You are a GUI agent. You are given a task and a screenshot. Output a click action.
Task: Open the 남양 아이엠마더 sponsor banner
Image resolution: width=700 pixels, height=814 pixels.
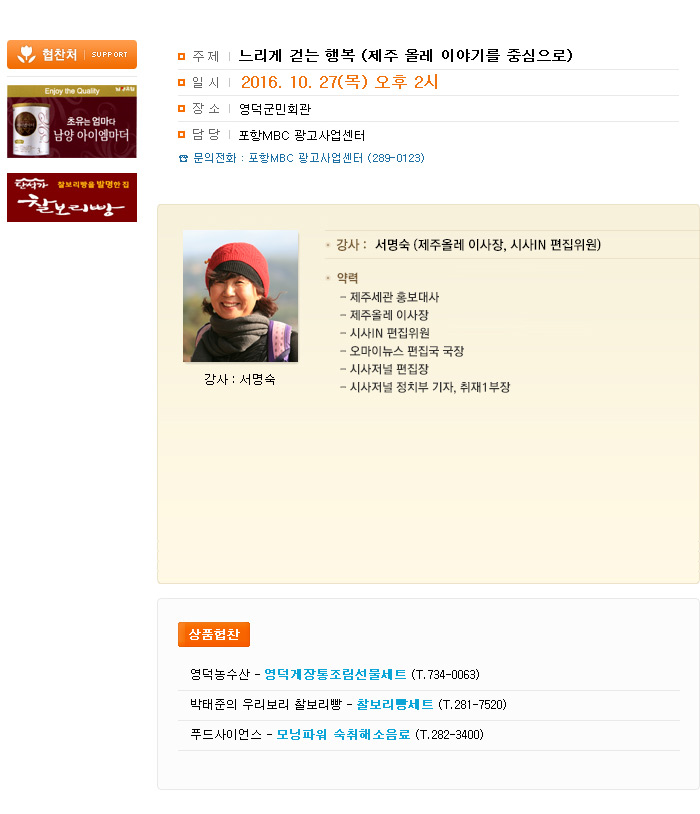point(72,121)
